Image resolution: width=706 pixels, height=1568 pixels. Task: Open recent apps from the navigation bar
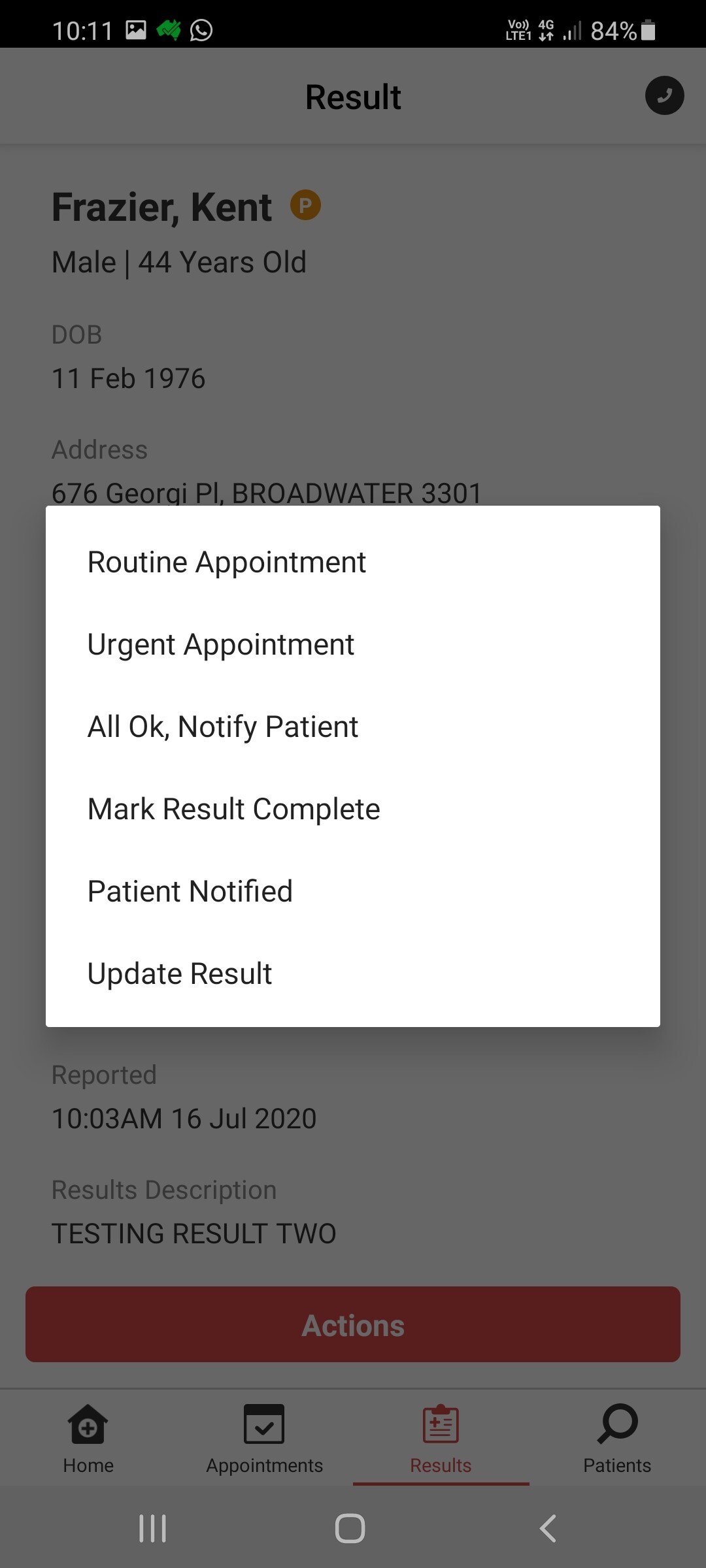[152, 1529]
